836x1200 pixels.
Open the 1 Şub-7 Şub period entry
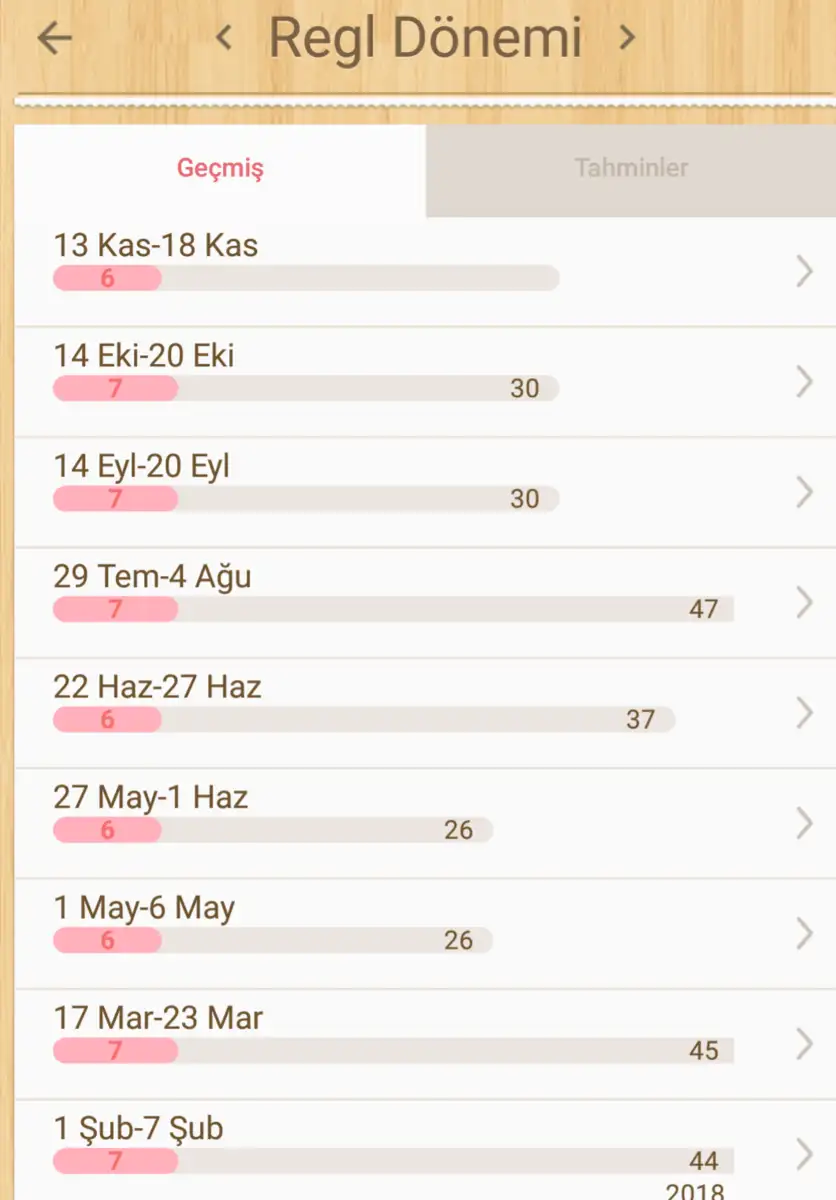click(x=425, y=1152)
